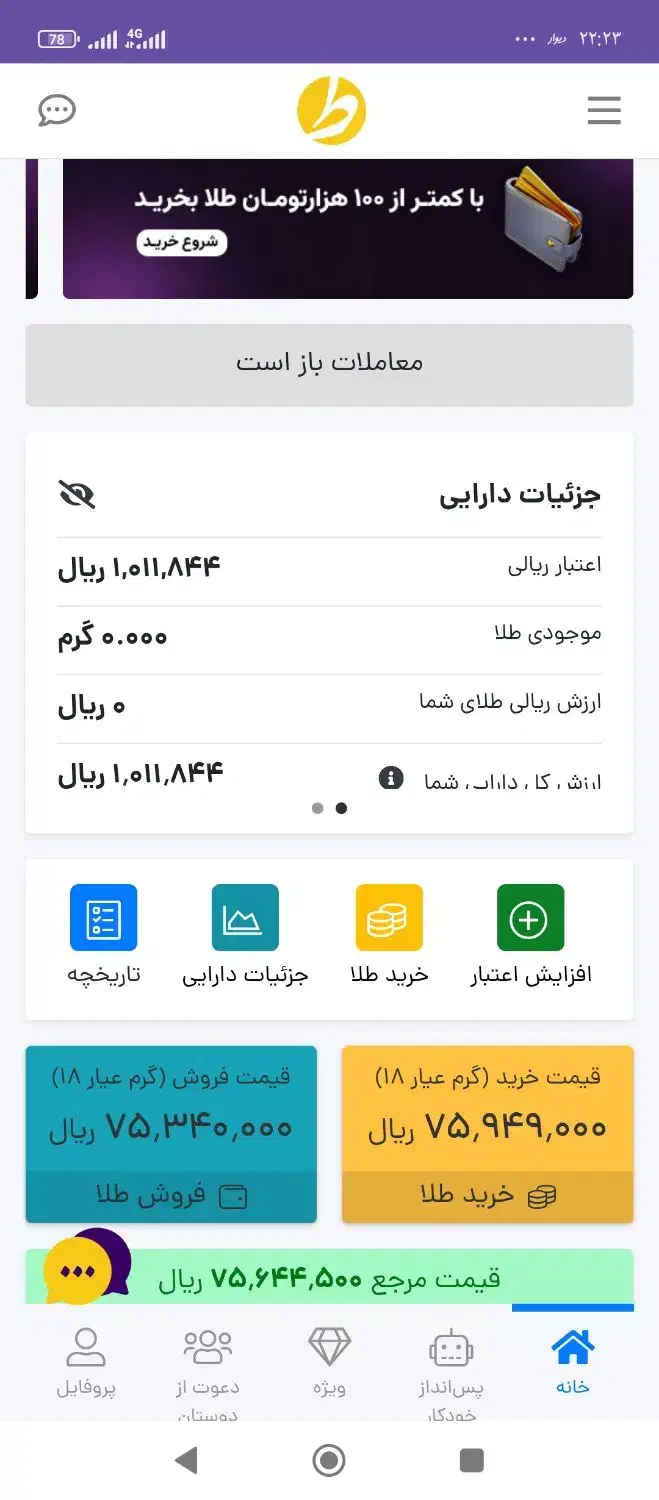Open the دعوت از دوستان tab
The height and width of the screenshot is (1500, 659).
pos(208,1368)
